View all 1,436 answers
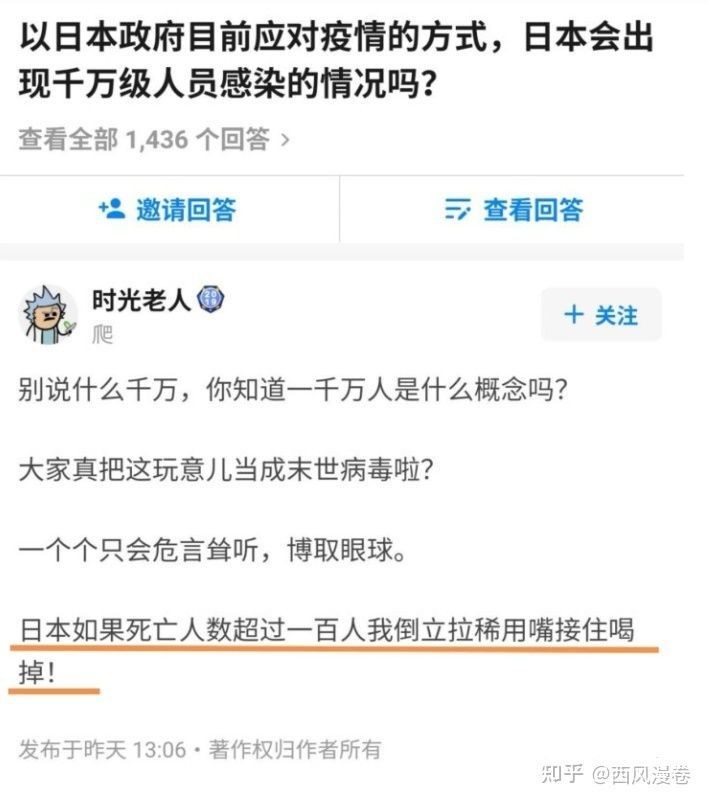Image resolution: width=708 pixels, height=803 pixels. (x=153, y=139)
